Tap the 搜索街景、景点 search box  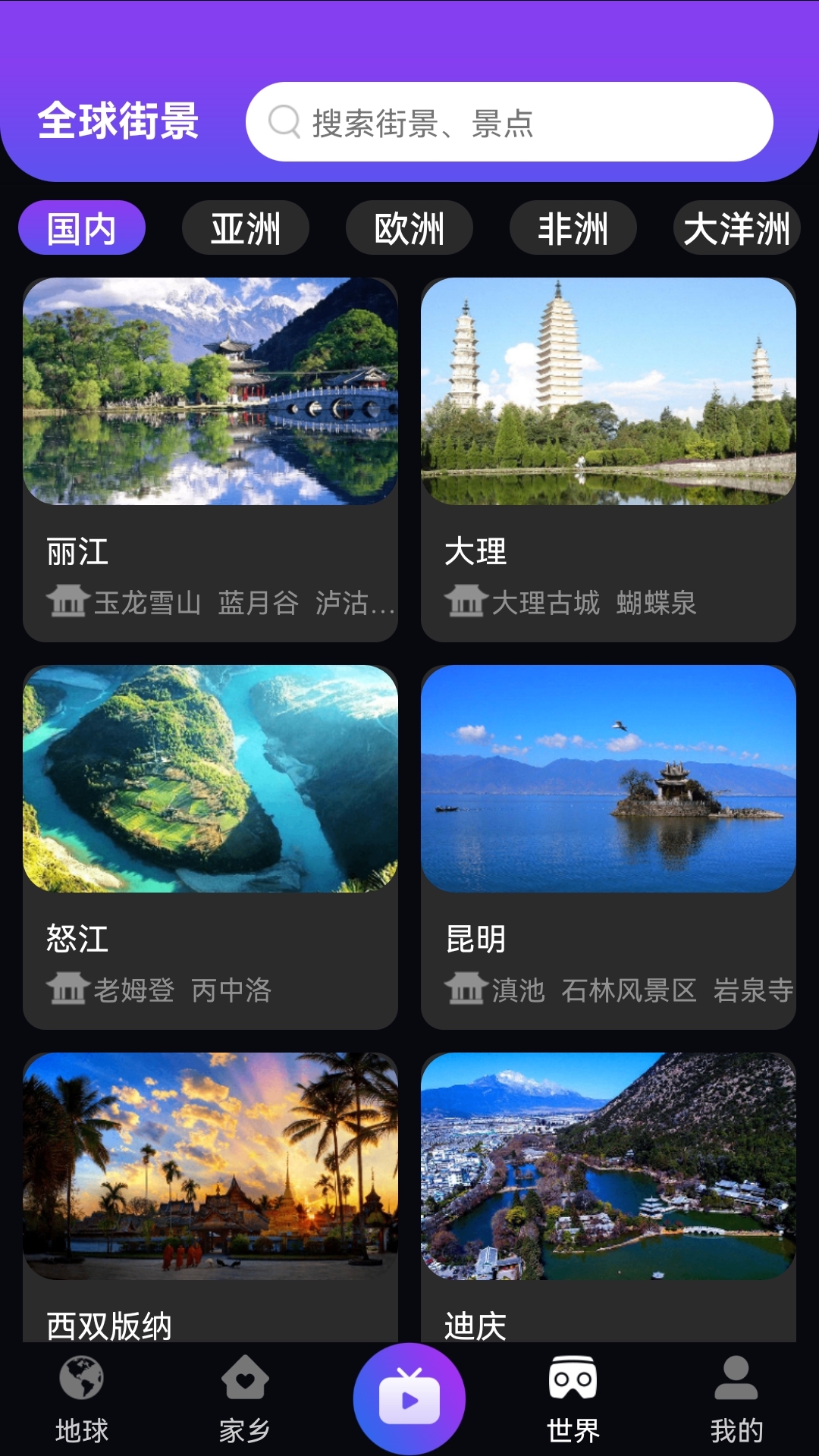(508, 122)
